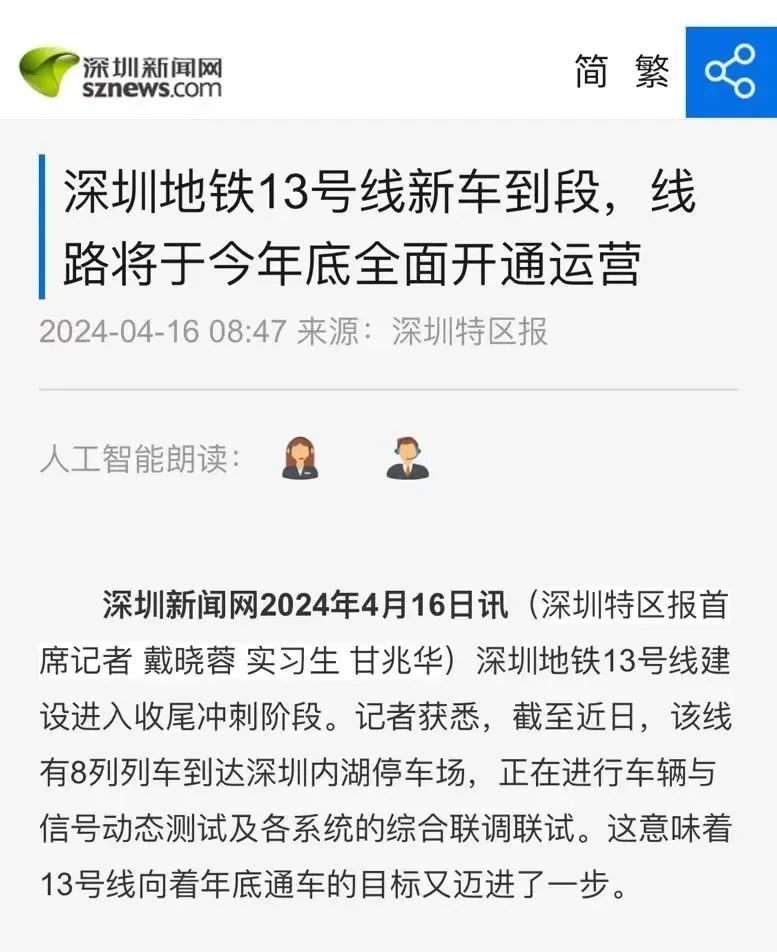
Task: Play AI reading with male voice
Action: (407, 459)
